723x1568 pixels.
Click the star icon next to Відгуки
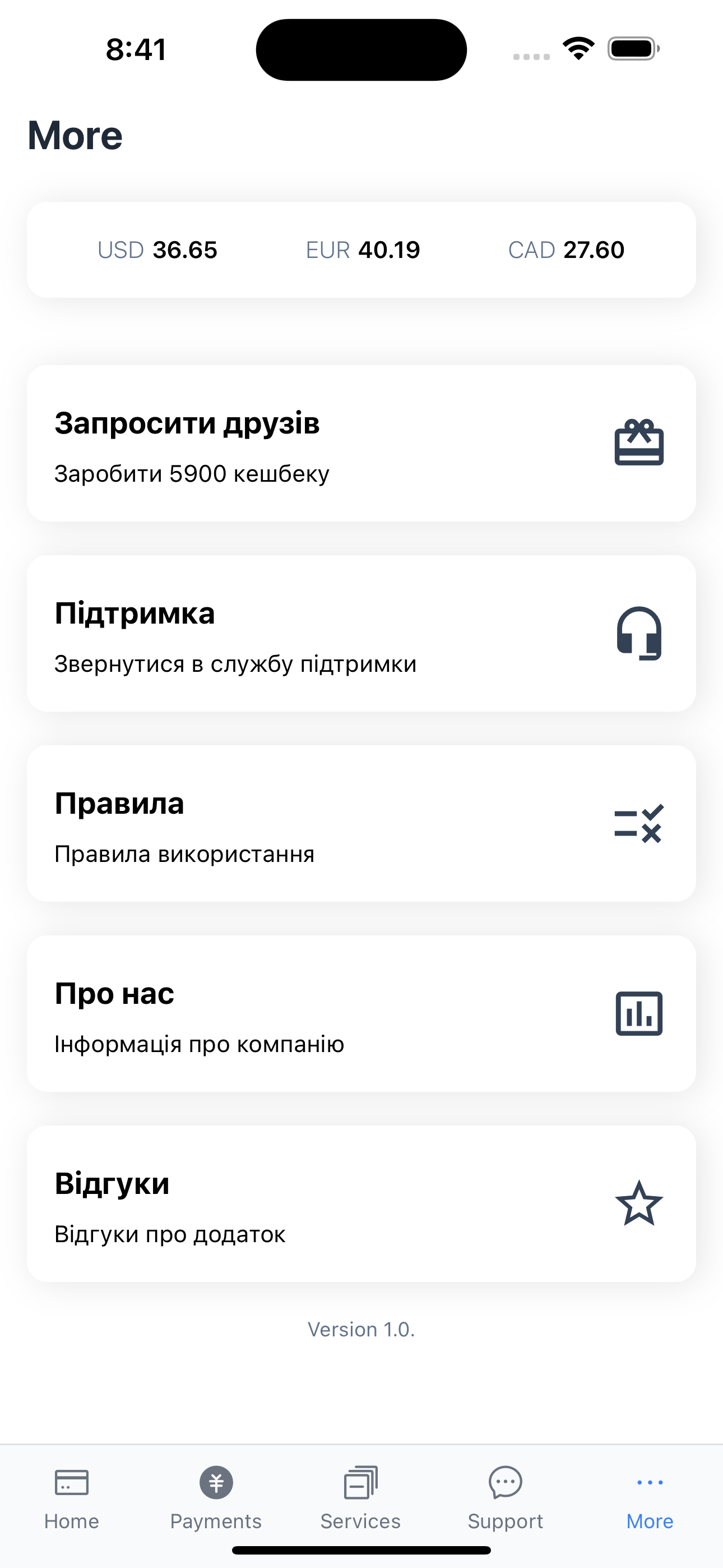638,1202
